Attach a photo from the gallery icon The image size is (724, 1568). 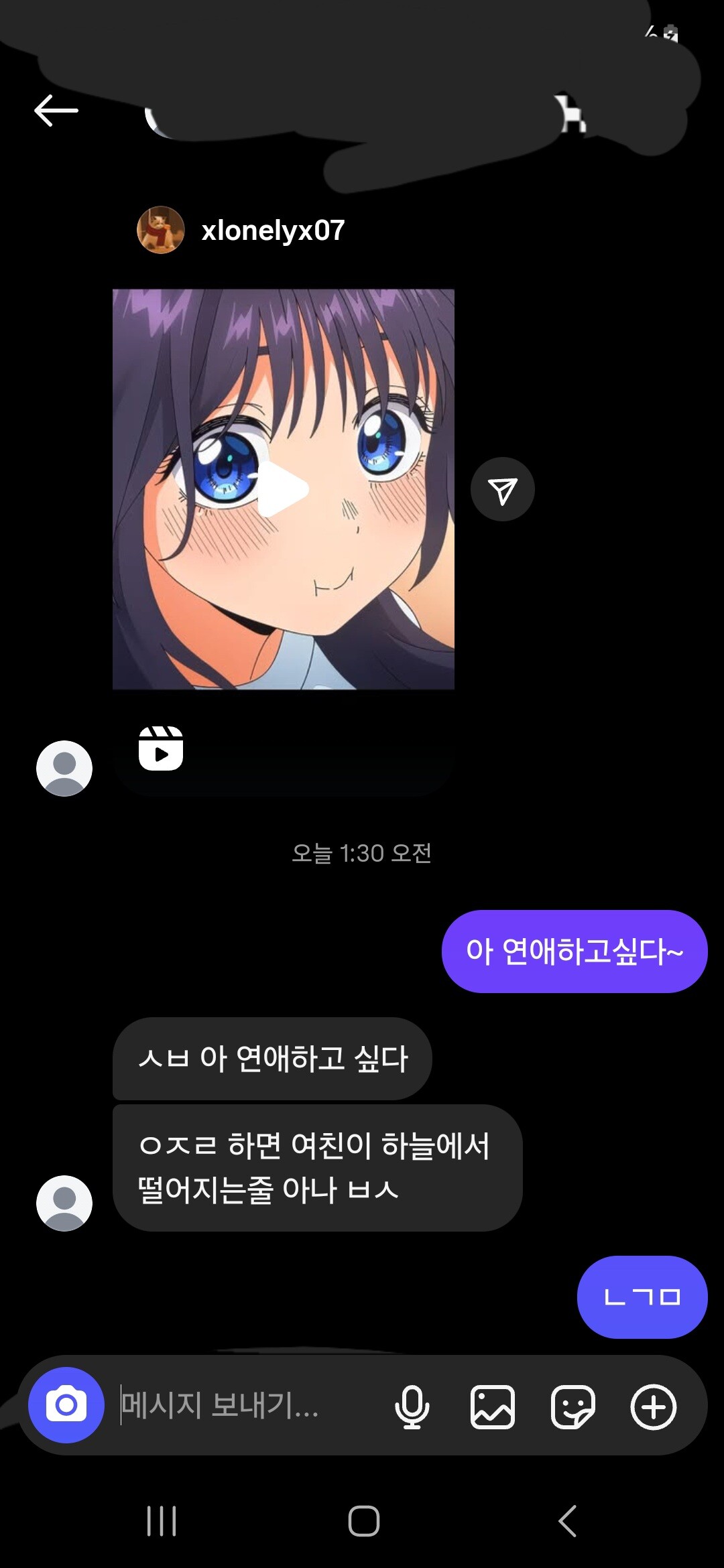click(492, 1407)
